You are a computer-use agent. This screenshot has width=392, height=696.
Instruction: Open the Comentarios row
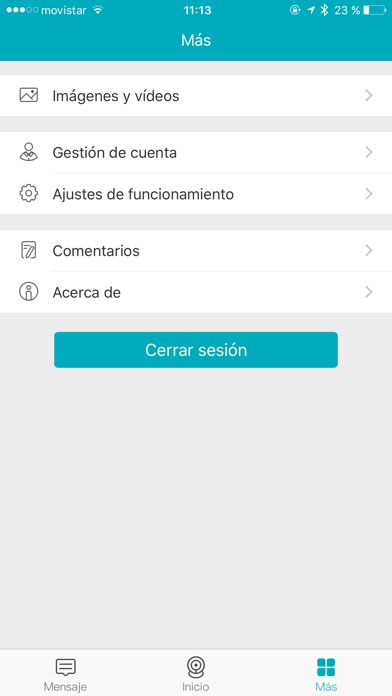pos(196,251)
